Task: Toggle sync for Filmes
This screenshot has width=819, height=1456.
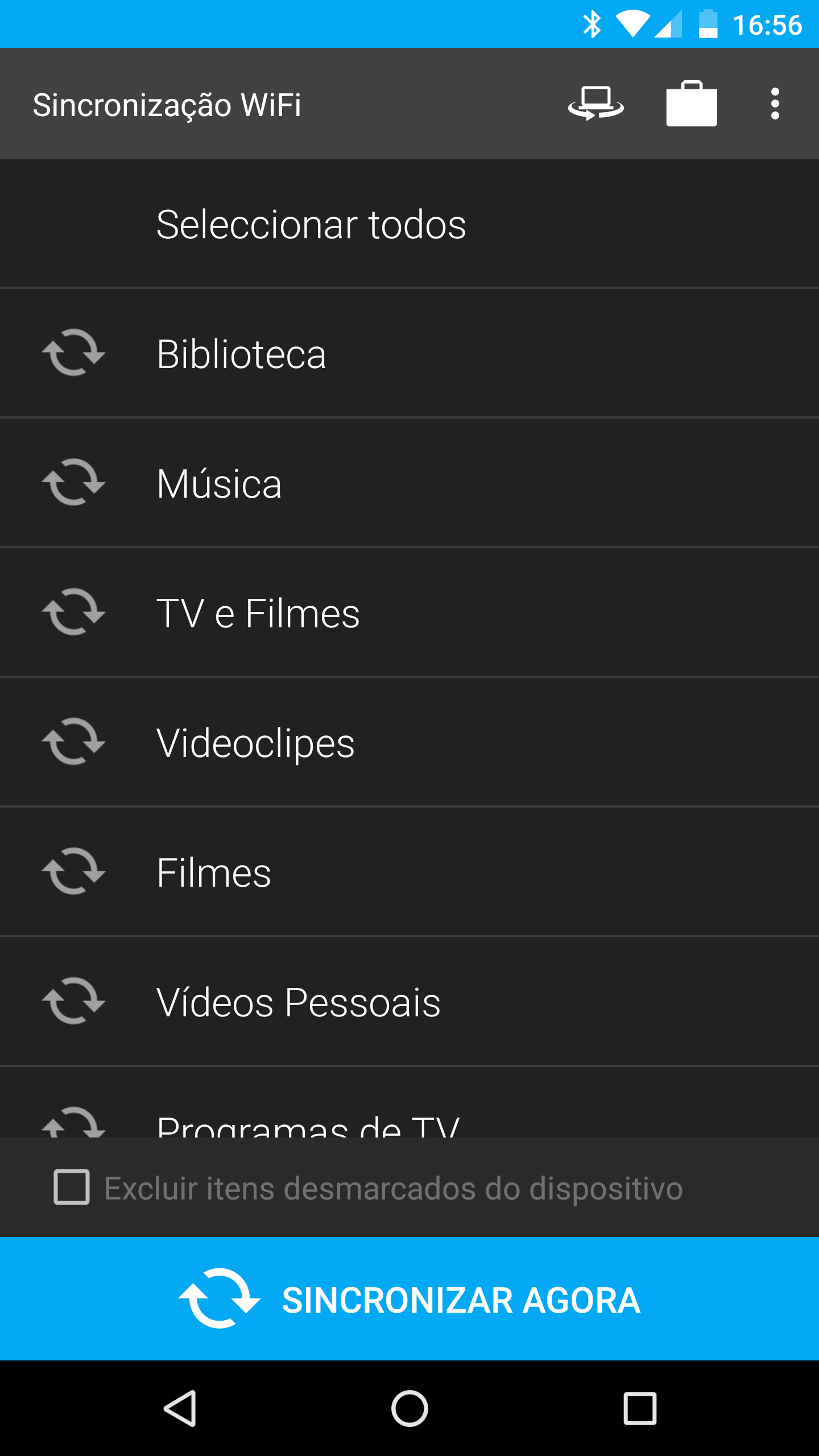Action: pos(409,872)
